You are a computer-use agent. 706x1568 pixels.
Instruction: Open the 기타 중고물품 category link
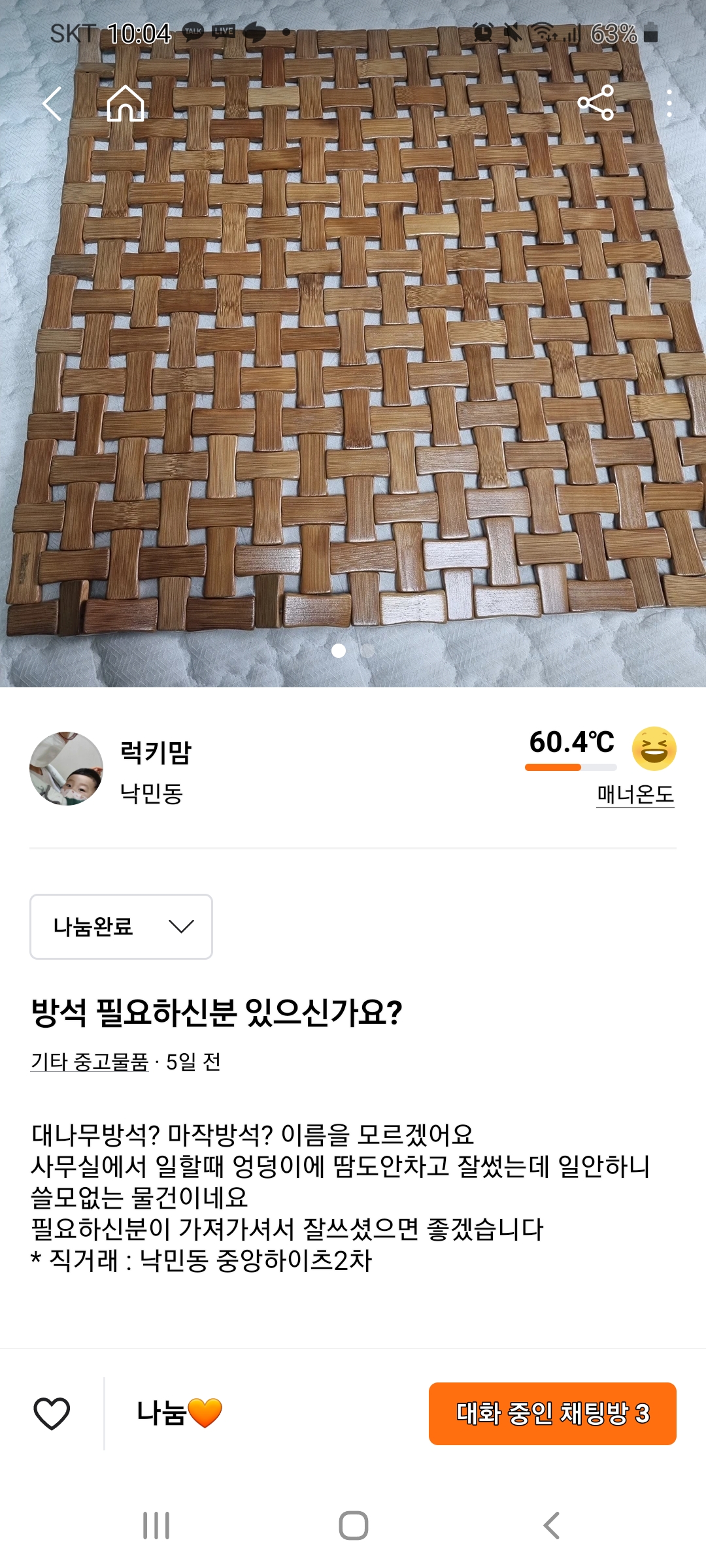point(90,1062)
